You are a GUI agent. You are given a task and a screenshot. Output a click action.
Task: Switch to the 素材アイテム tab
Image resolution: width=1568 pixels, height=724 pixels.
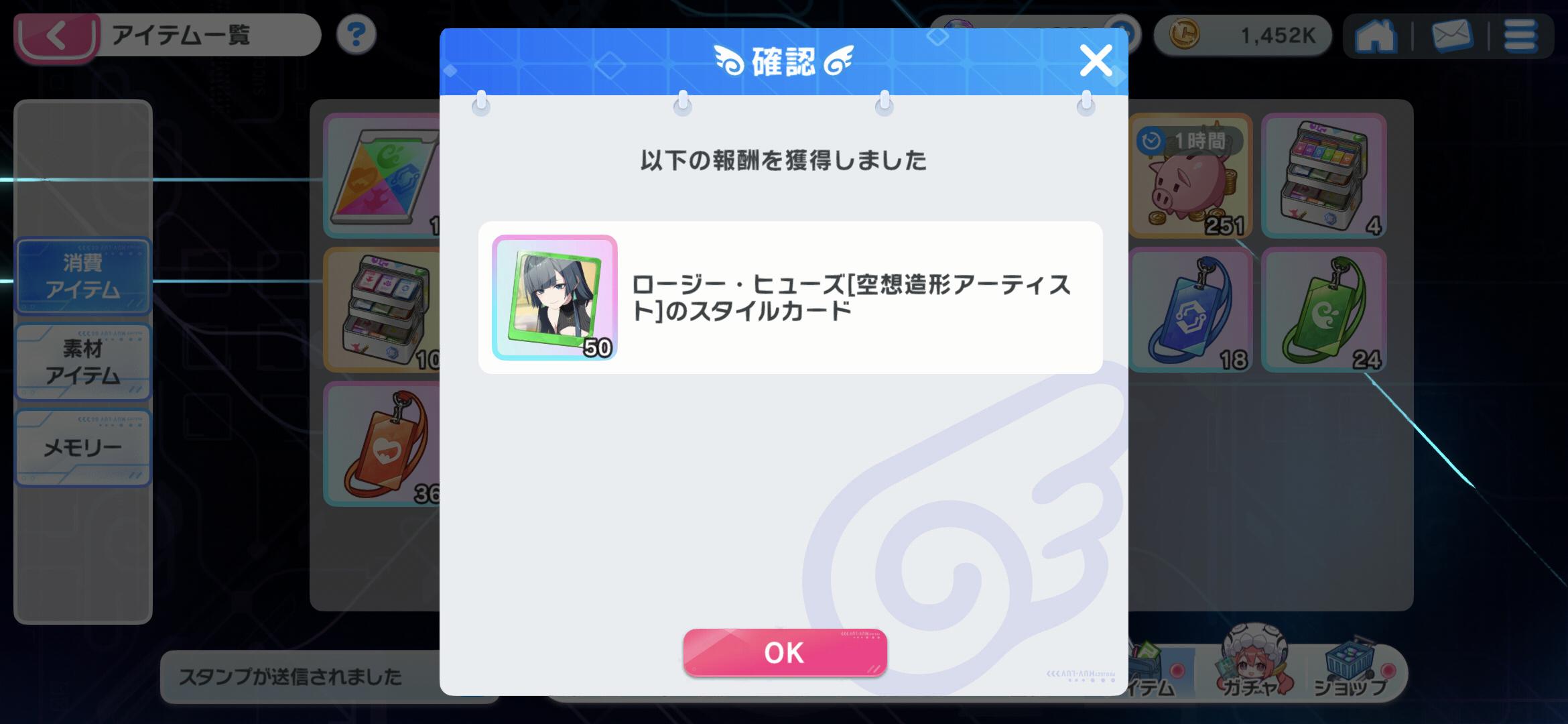tap(83, 362)
